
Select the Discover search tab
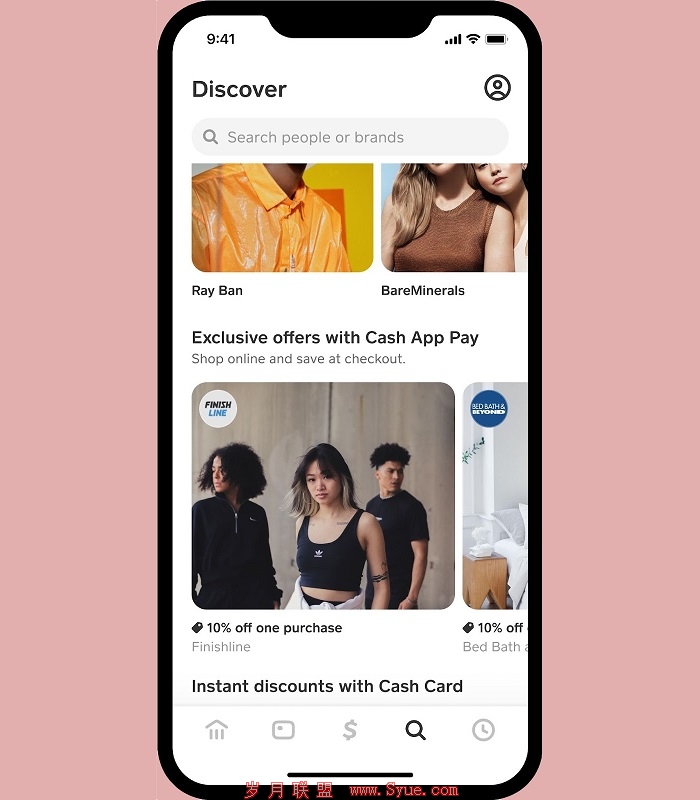click(416, 730)
